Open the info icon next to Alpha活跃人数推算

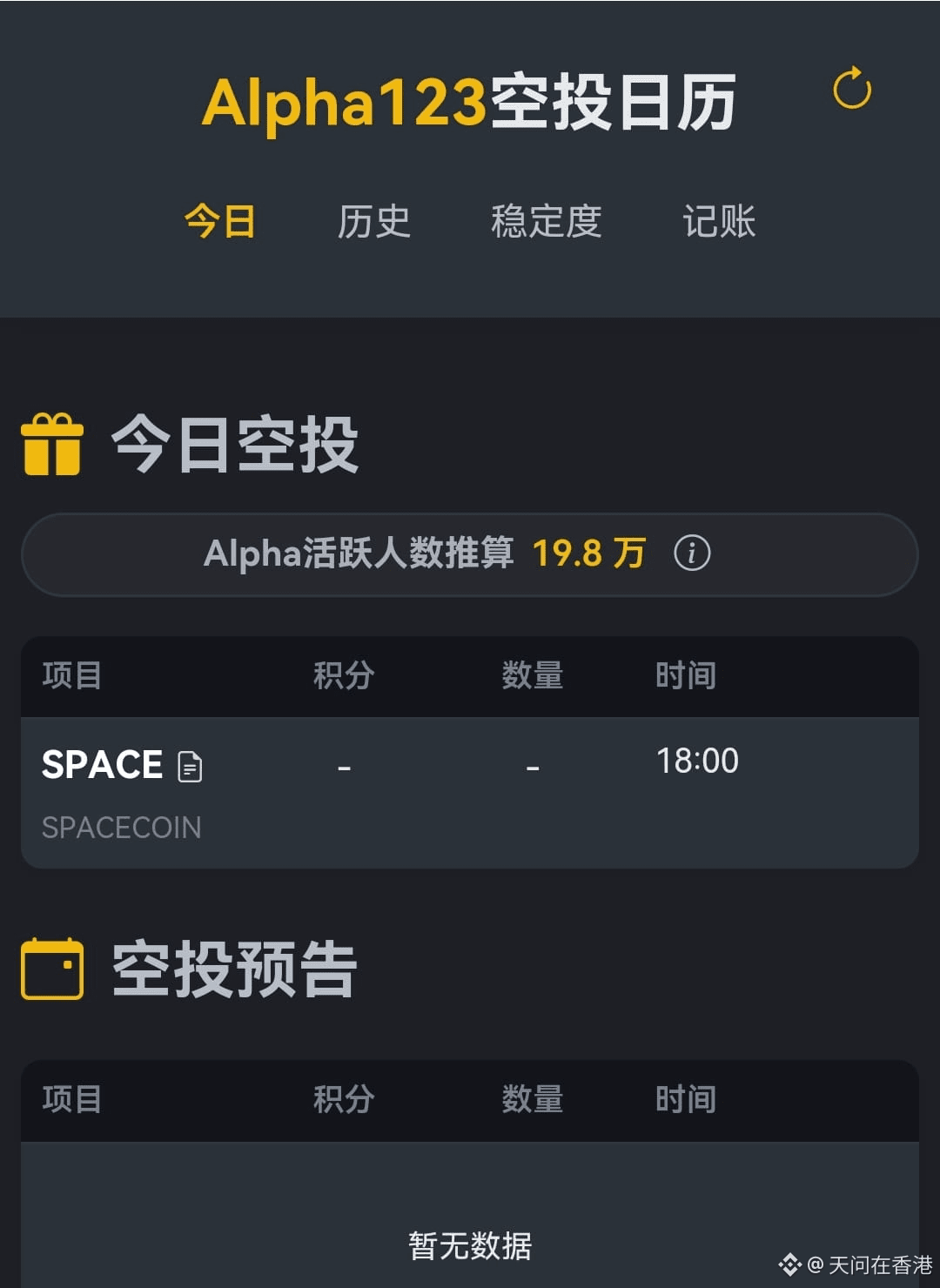tap(692, 553)
